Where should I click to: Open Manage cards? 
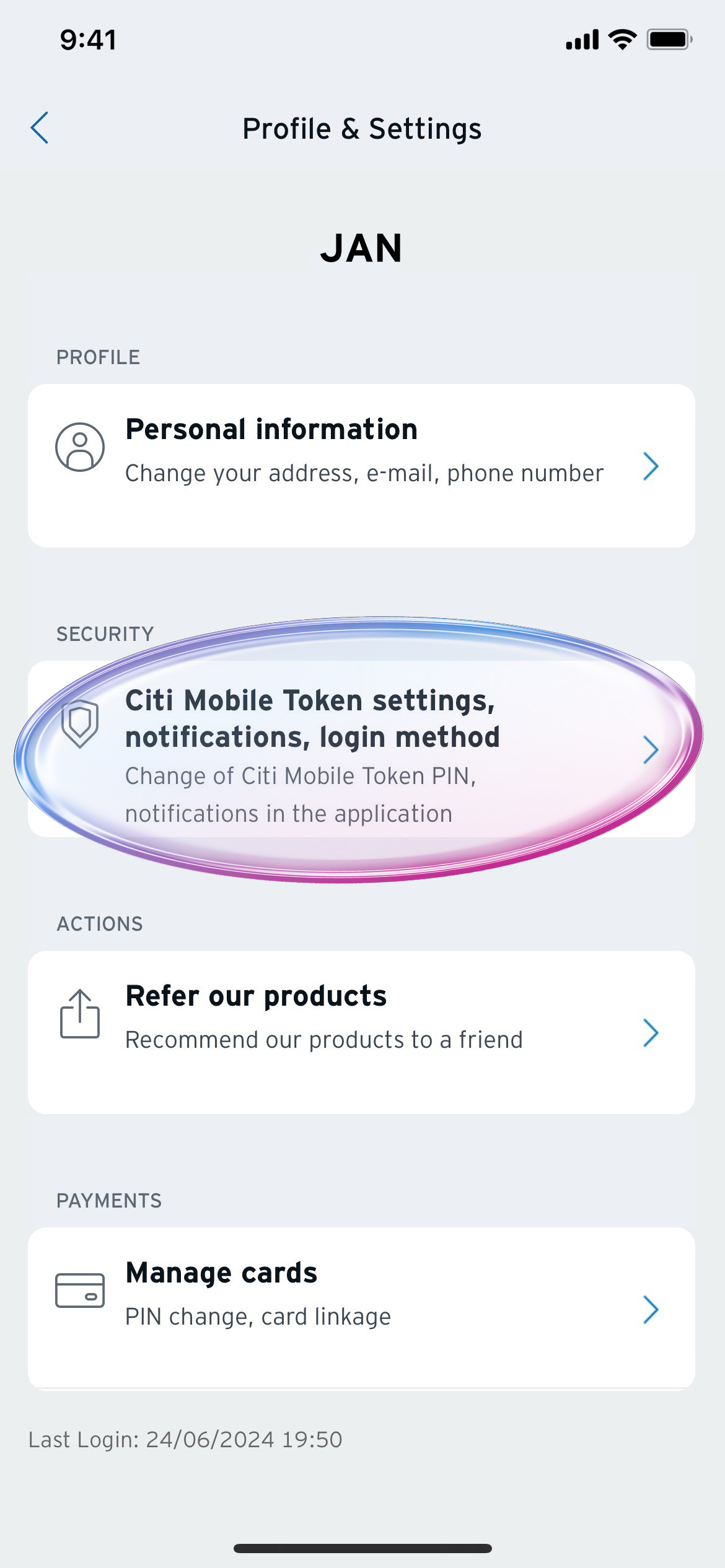pos(361,1308)
